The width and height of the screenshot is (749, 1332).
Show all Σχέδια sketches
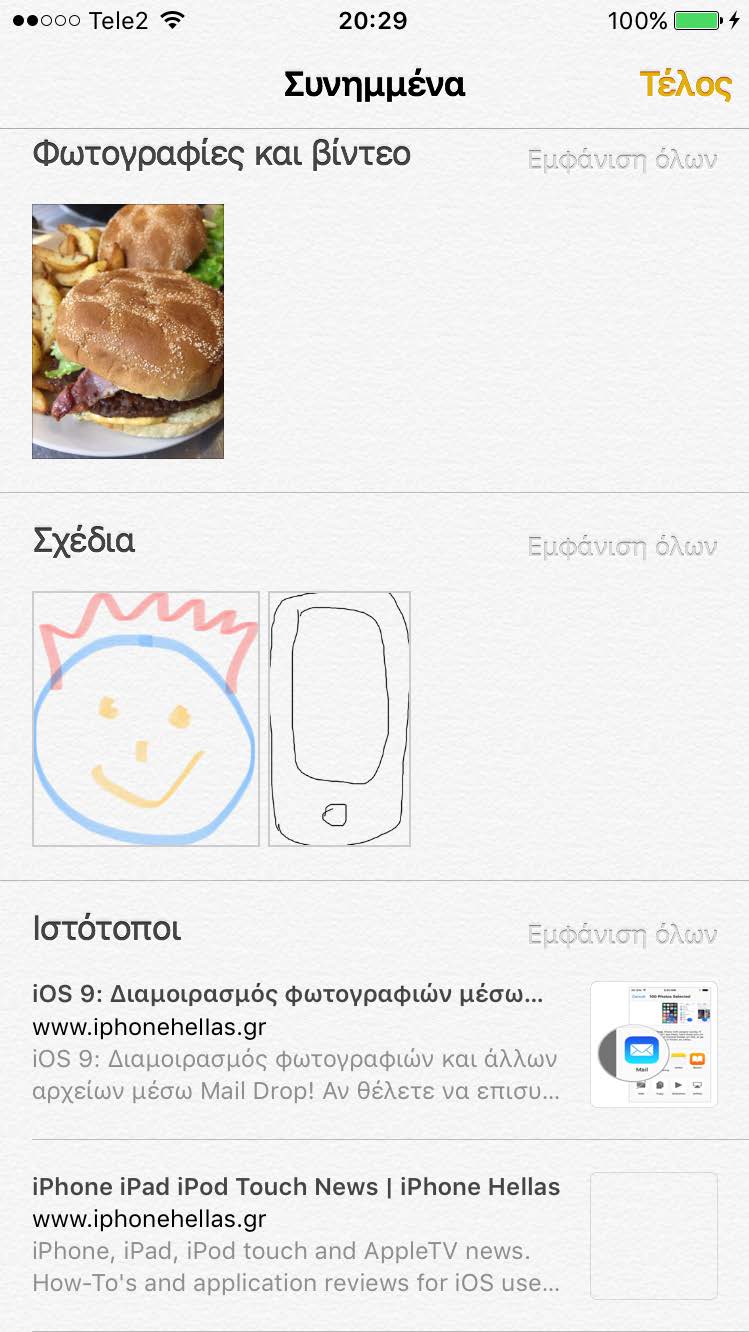click(x=622, y=547)
